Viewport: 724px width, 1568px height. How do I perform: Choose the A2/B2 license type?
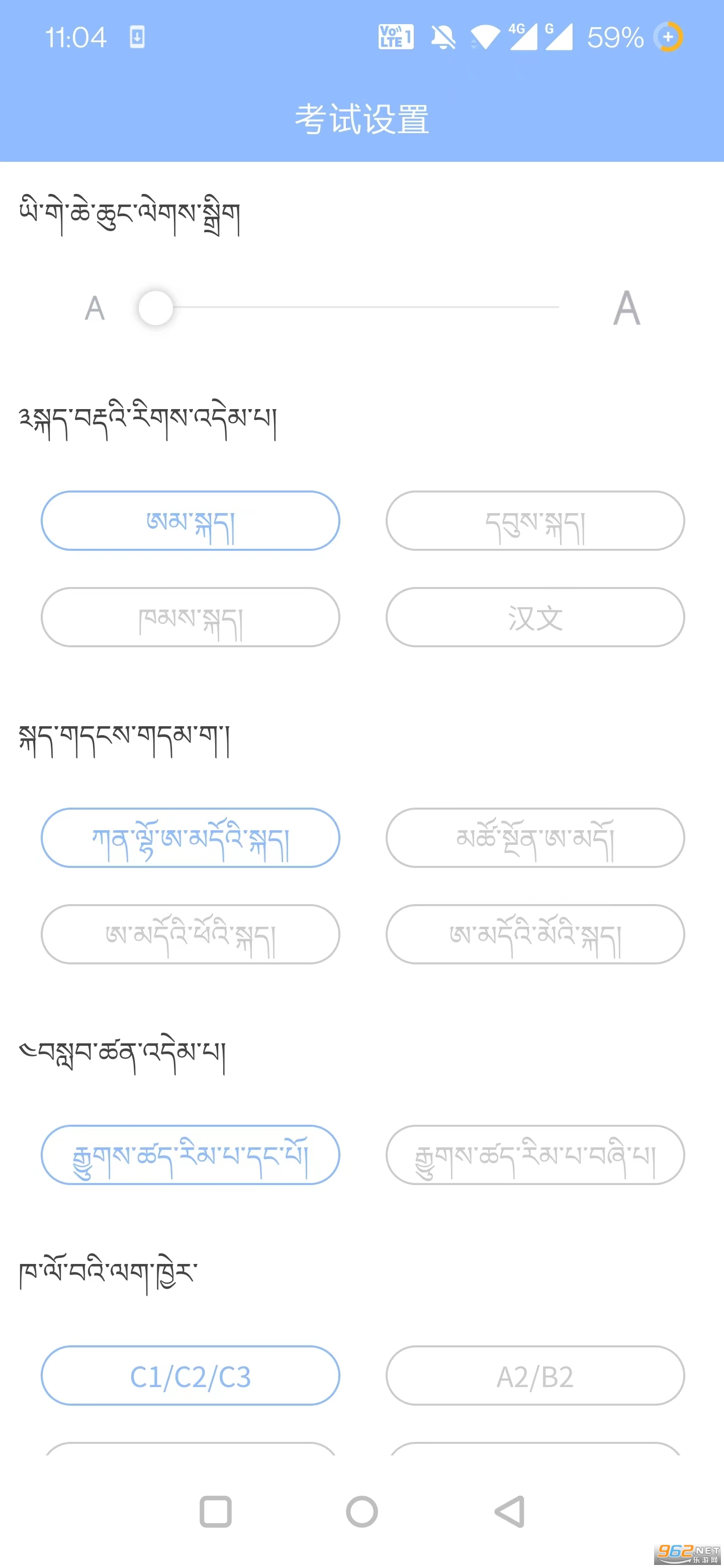click(x=534, y=1376)
